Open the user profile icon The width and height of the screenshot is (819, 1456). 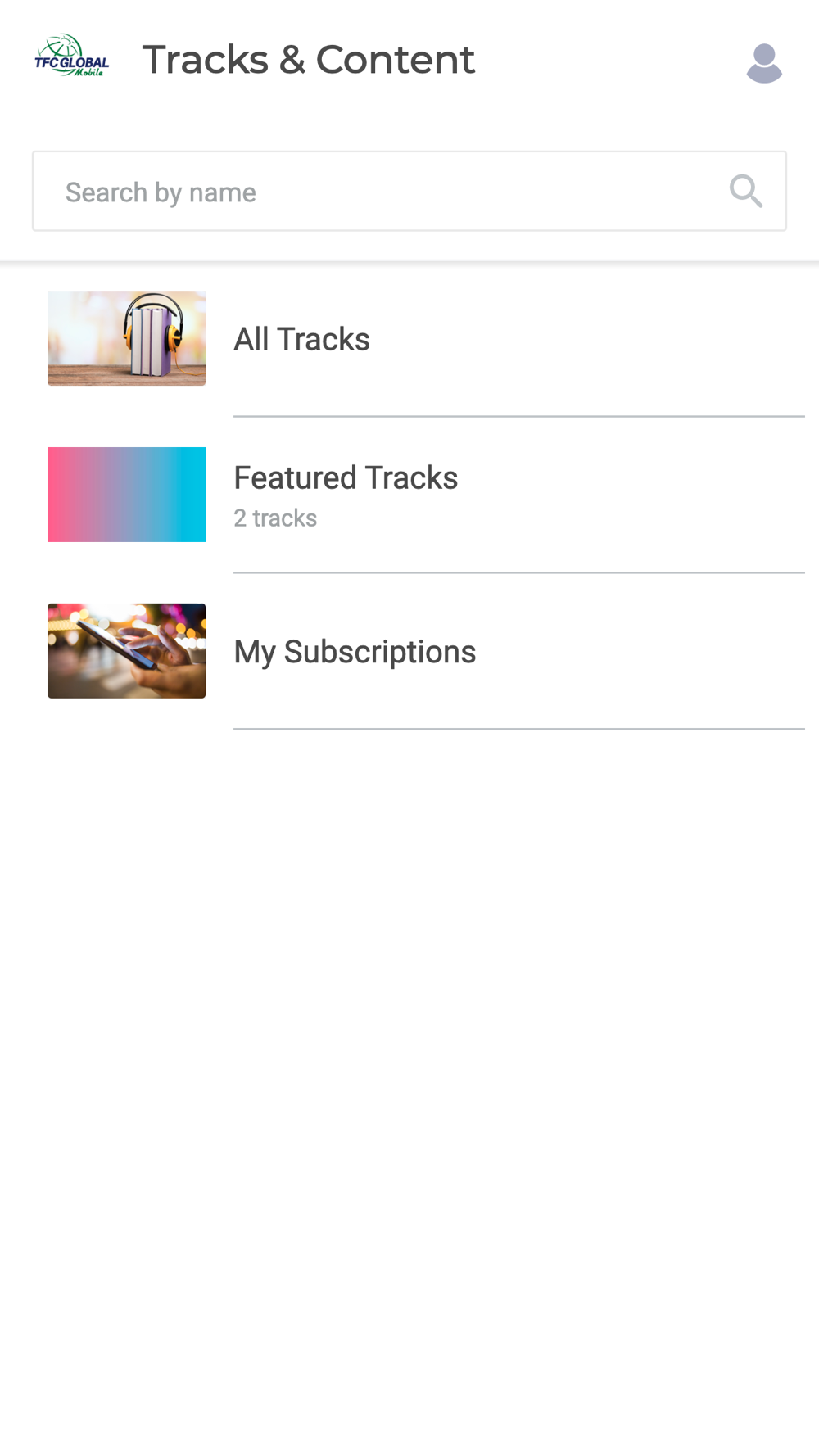pos(764,63)
